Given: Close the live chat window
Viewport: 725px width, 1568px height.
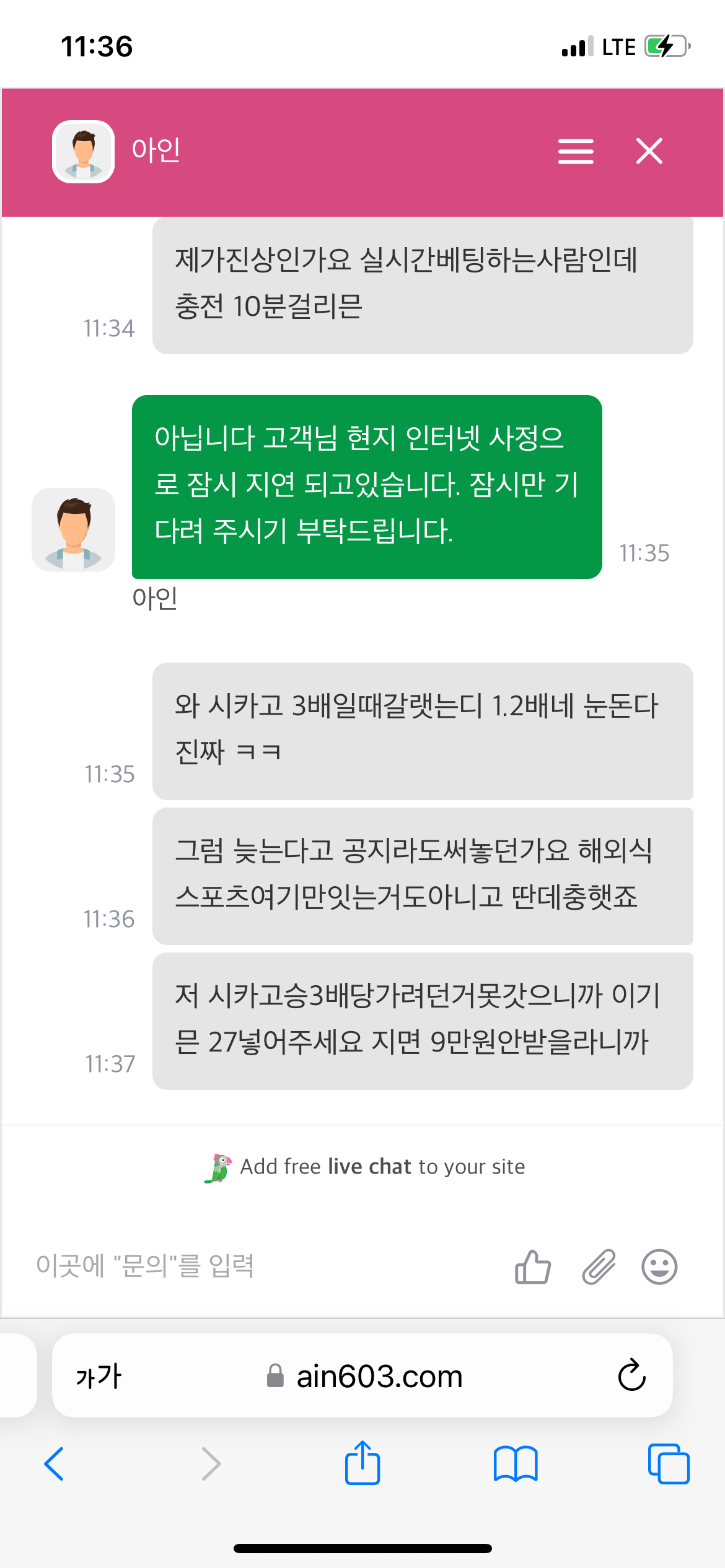Looking at the screenshot, I should point(649,151).
